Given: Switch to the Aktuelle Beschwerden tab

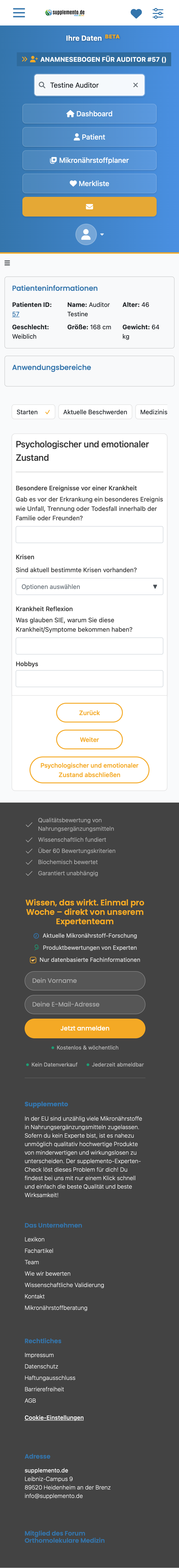Looking at the screenshot, I should 95,412.
